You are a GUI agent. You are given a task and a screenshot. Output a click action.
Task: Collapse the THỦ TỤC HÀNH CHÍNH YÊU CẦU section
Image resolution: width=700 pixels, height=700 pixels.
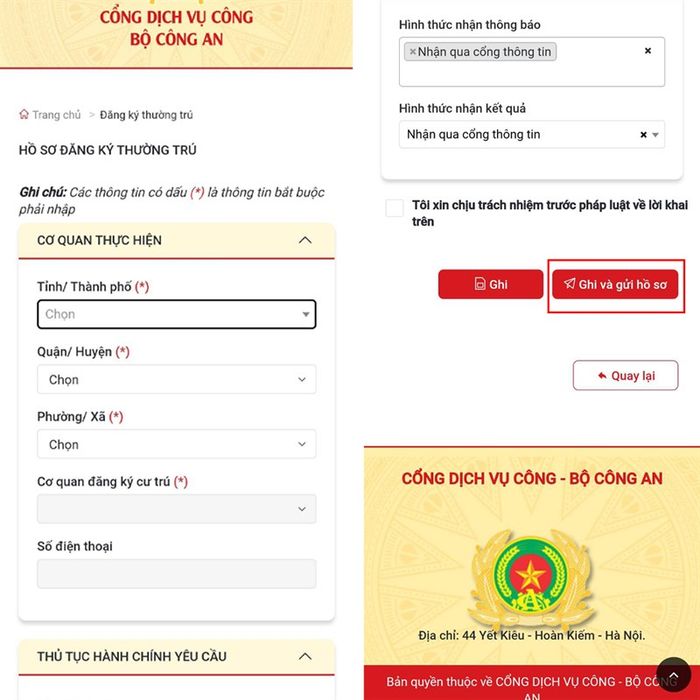point(305,656)
